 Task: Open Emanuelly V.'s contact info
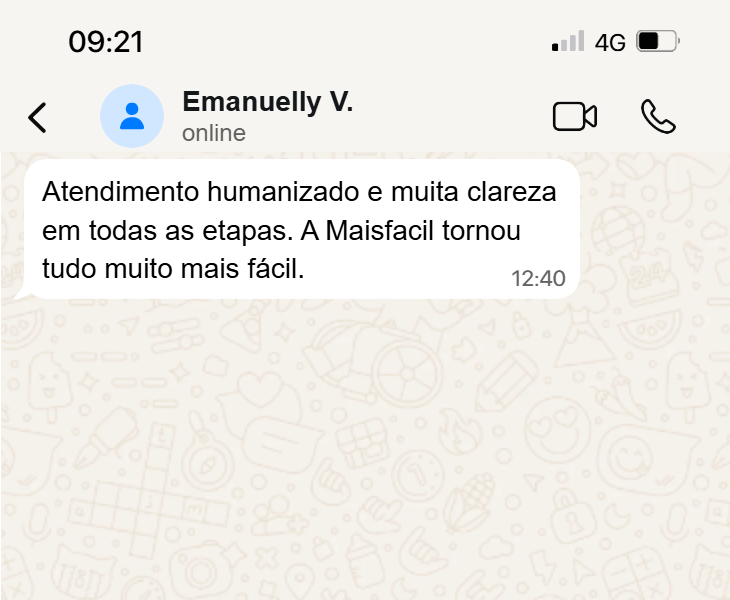(267, 116)
